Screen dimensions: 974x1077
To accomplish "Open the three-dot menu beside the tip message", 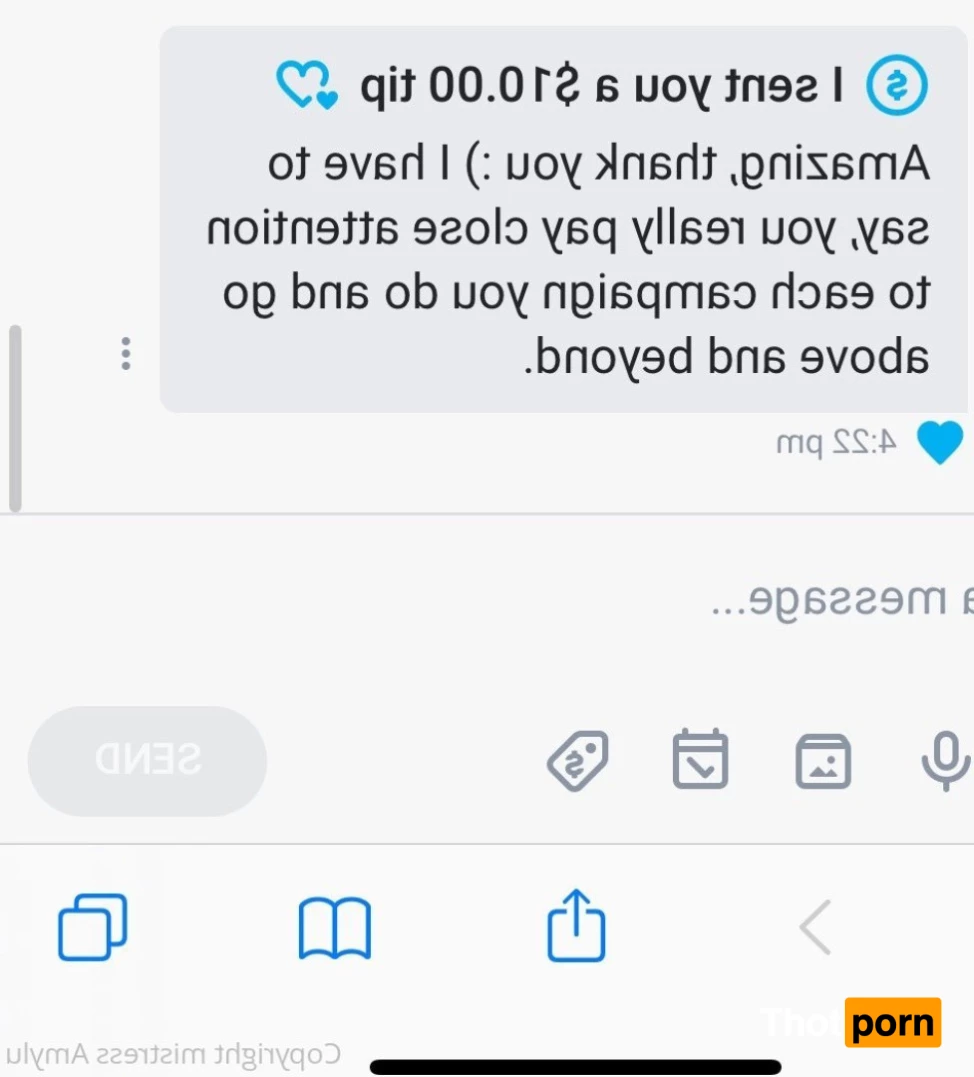I will (x=125, y=354).
